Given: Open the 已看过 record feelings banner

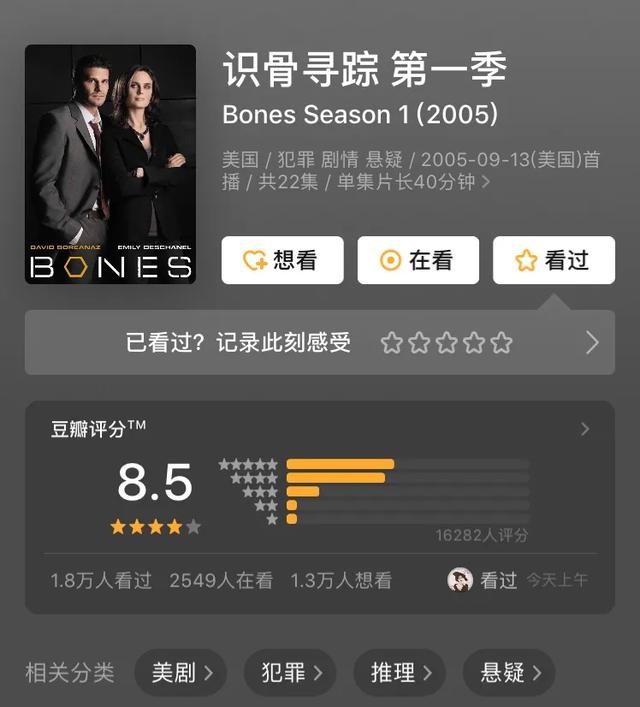Looking at the screenshot, I should click(319, 343).
